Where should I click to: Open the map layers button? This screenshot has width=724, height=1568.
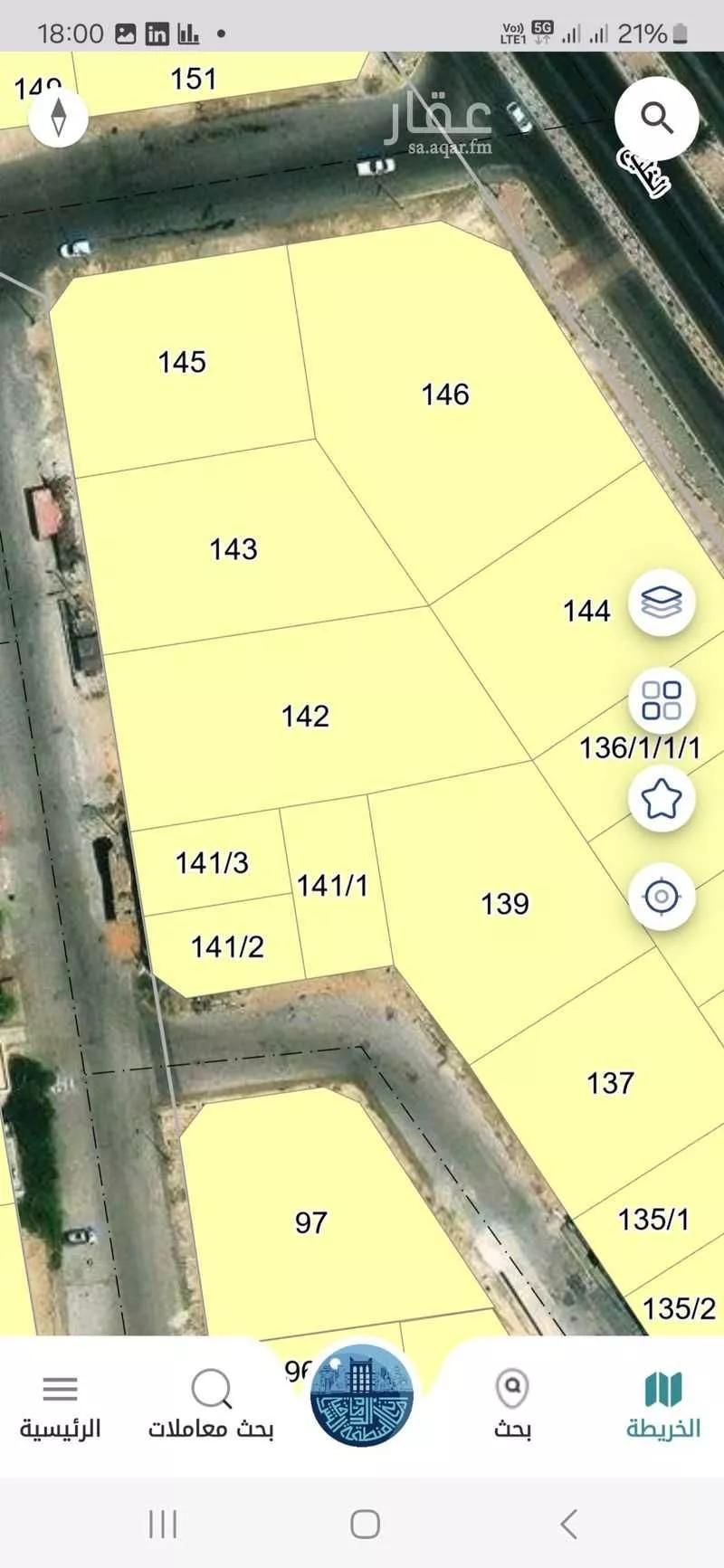click(x=662, y=602)
